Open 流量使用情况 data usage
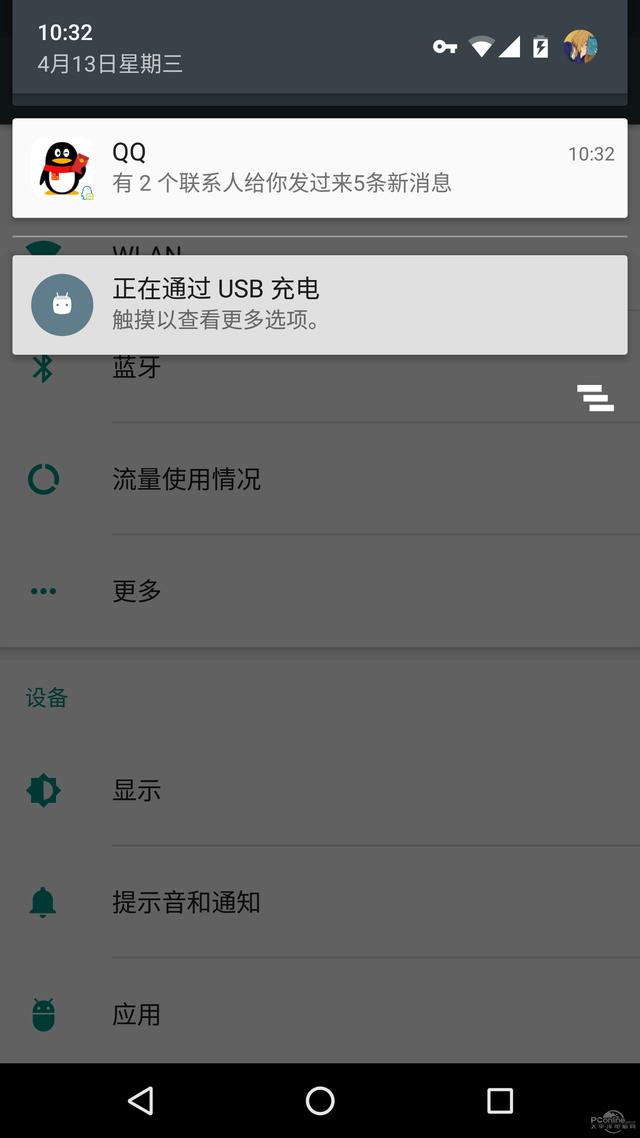The width and height of the screenshot is (640, 1138). point(186,479)
